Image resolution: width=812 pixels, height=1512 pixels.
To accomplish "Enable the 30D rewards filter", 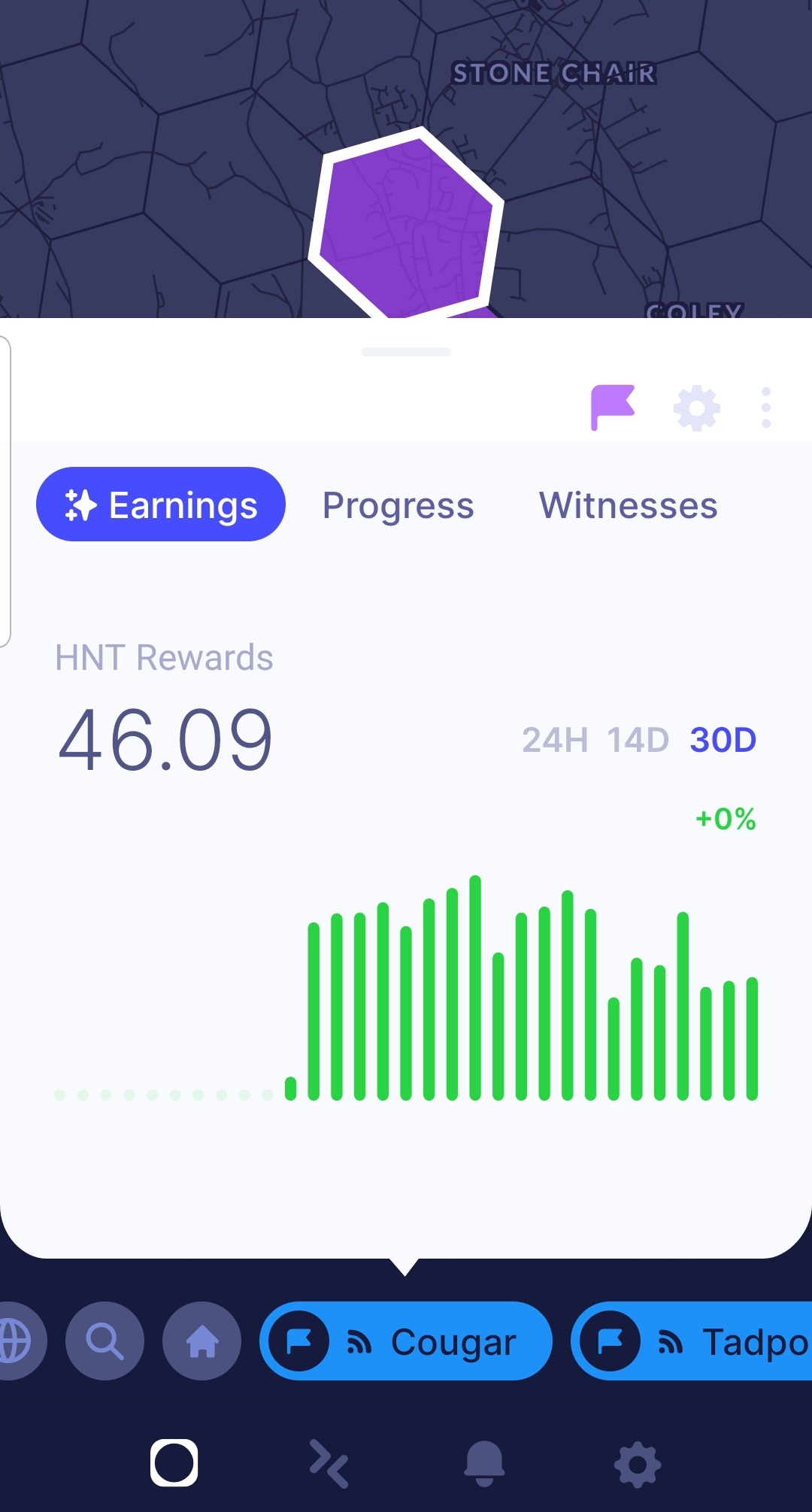I will (x=720, y=739).
